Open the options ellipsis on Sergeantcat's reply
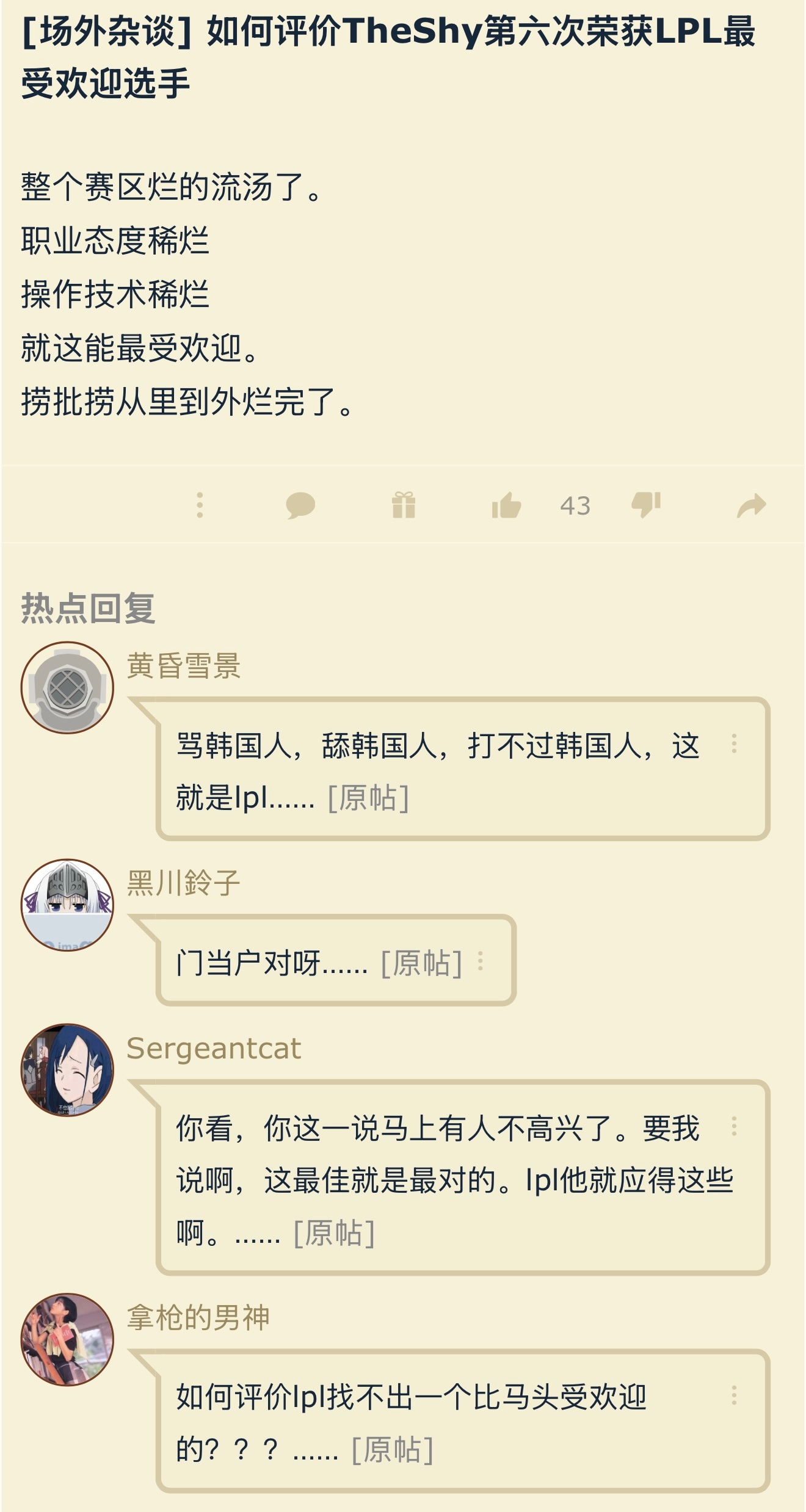Image resolution: width=806 pixels, height=1512 pixels. (735, 1127)
